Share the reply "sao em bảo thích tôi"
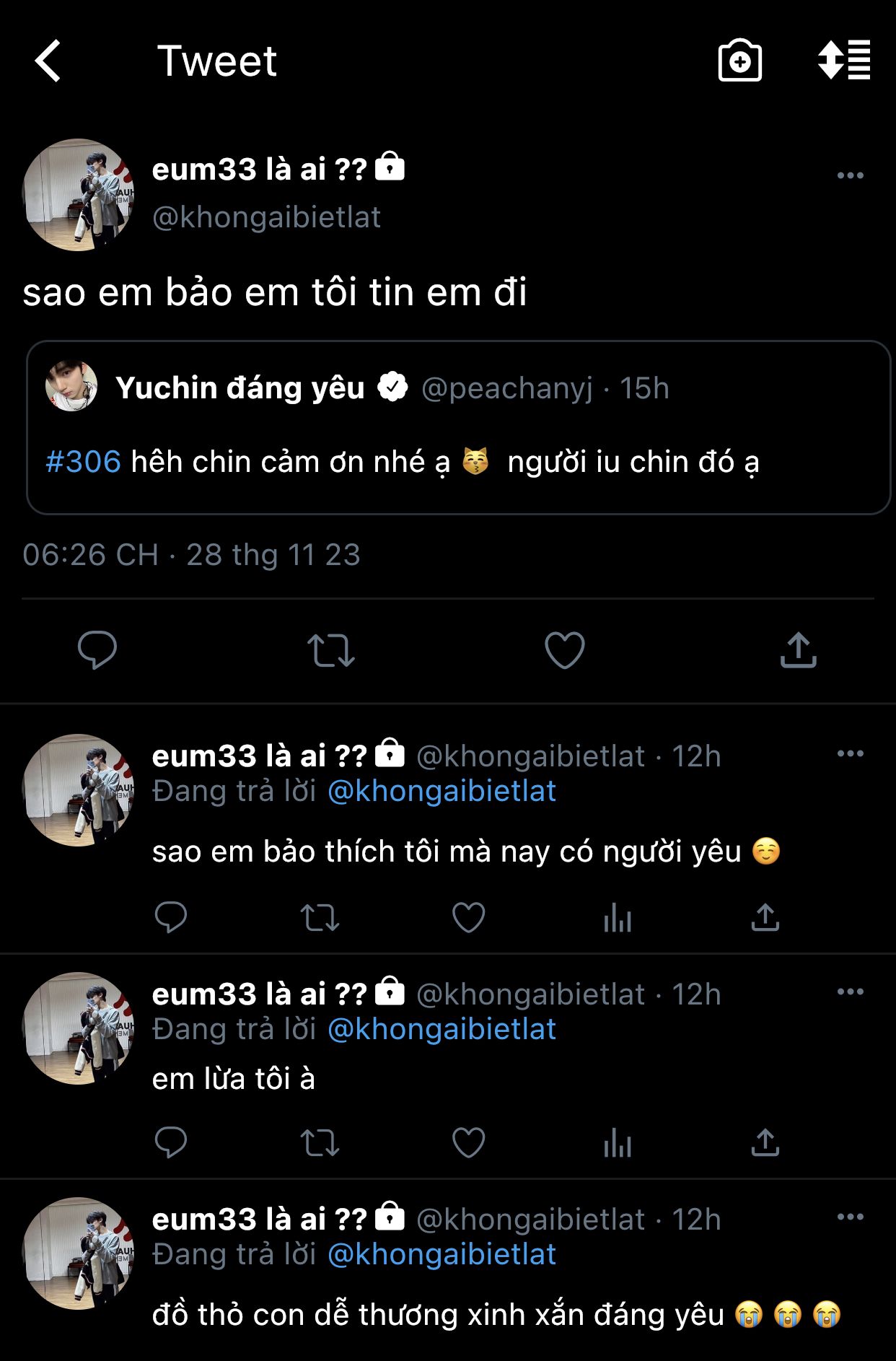 click(x=765, y=918)
